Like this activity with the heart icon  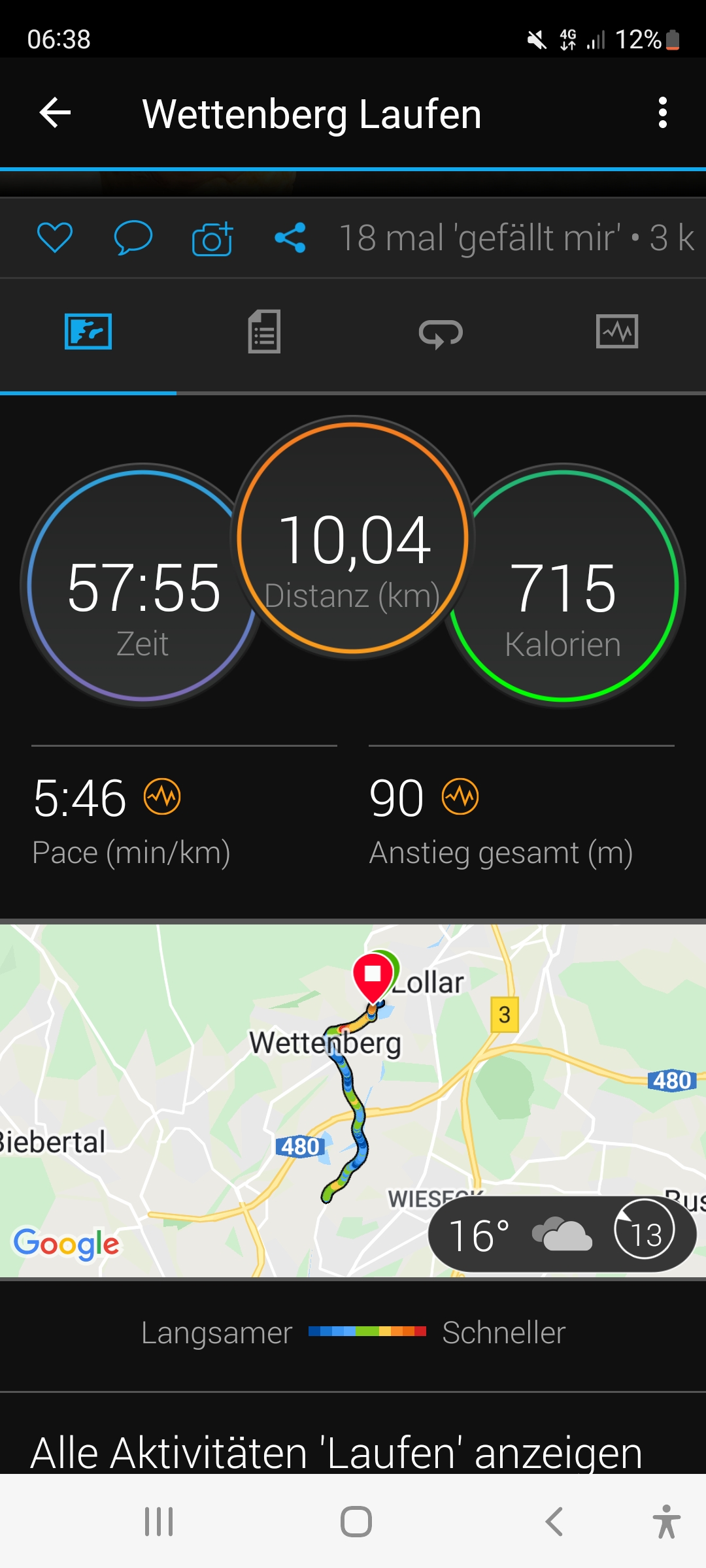[55, 237]
